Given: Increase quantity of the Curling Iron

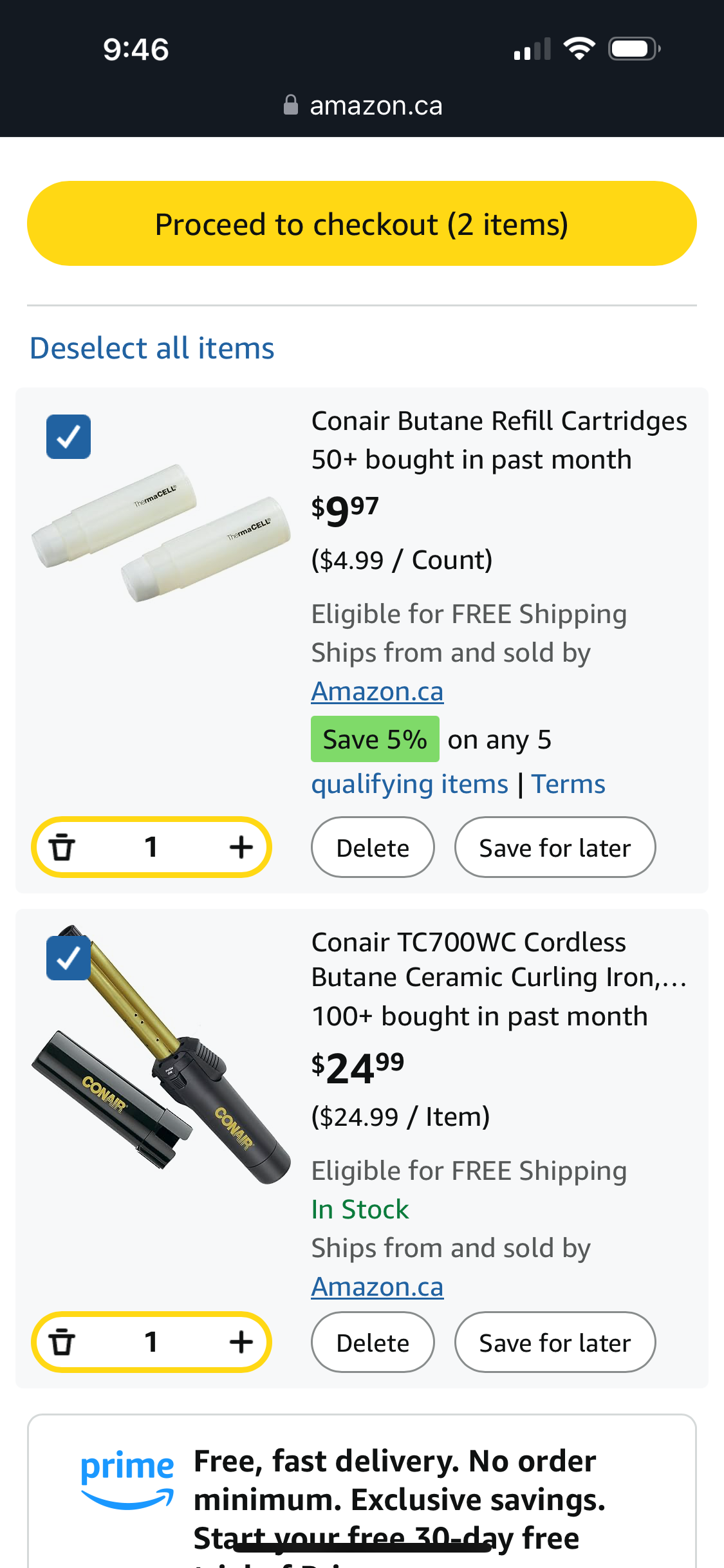Looking at the screenshot, I should (241, 1342).
